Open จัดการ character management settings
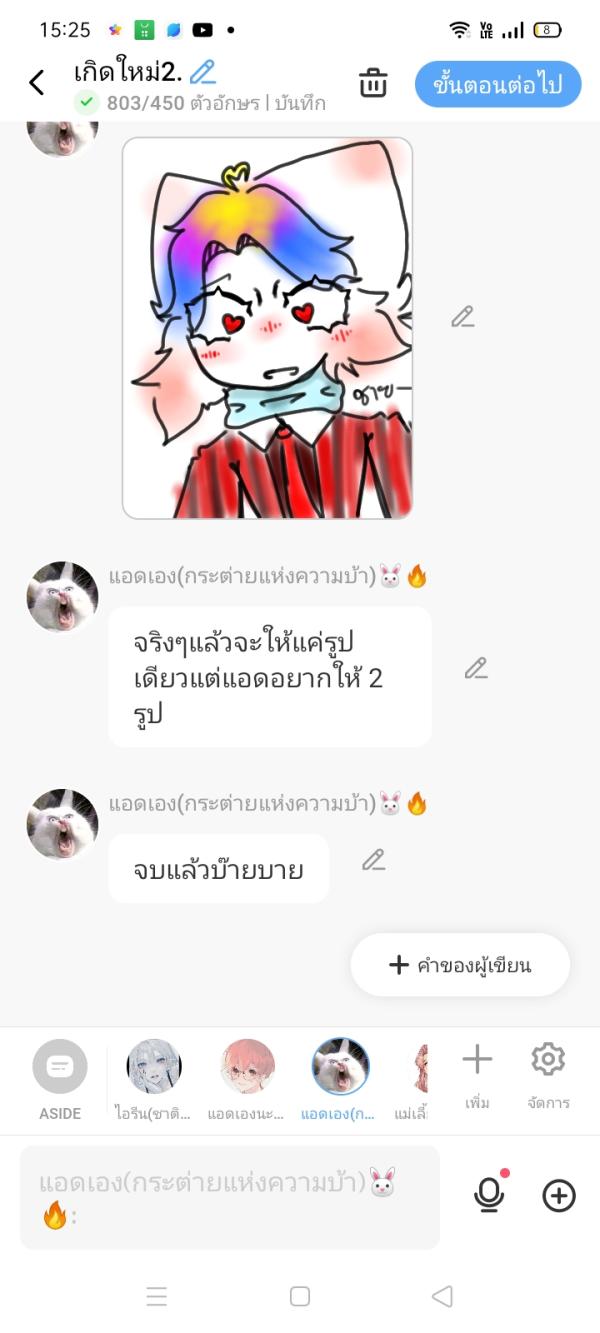600x1333 pixels. coord(548,1073)
